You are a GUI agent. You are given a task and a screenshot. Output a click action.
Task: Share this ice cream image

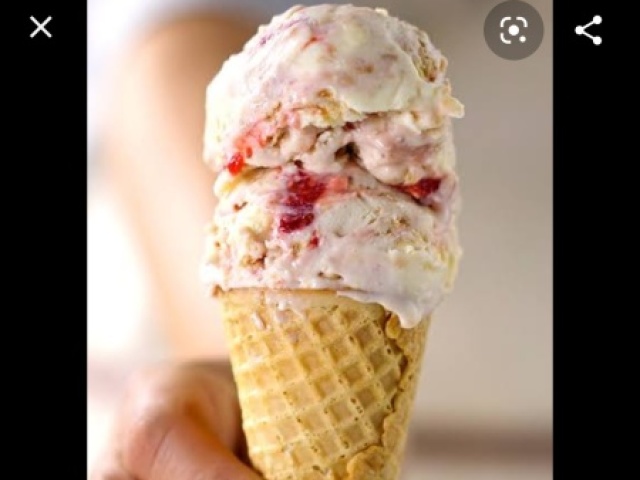(x=588, y=30)
